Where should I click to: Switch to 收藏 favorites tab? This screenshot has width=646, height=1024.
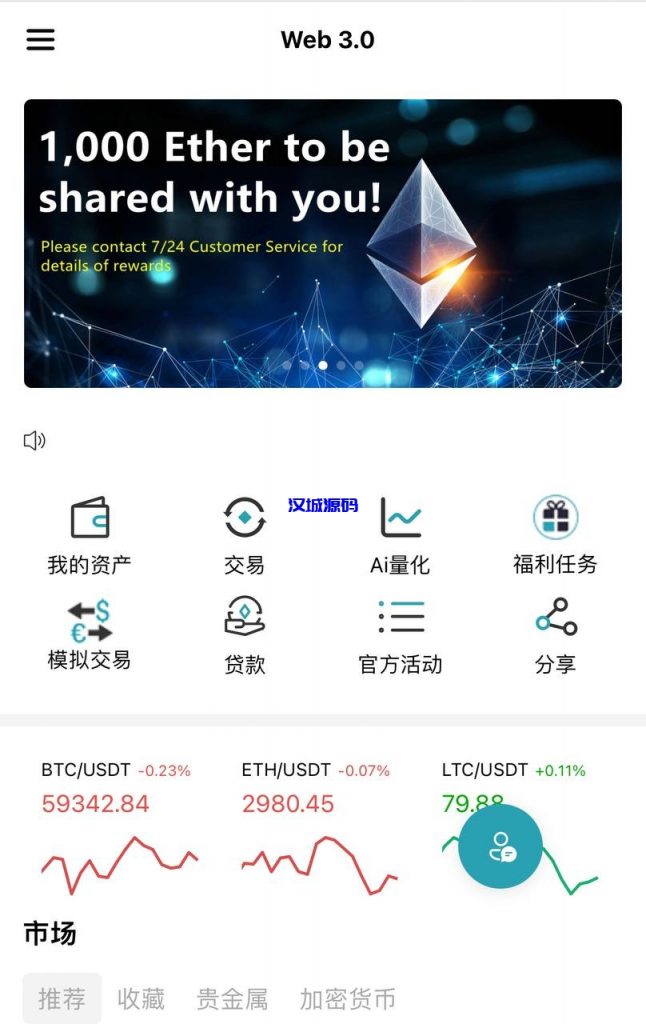tap(141, 998)
